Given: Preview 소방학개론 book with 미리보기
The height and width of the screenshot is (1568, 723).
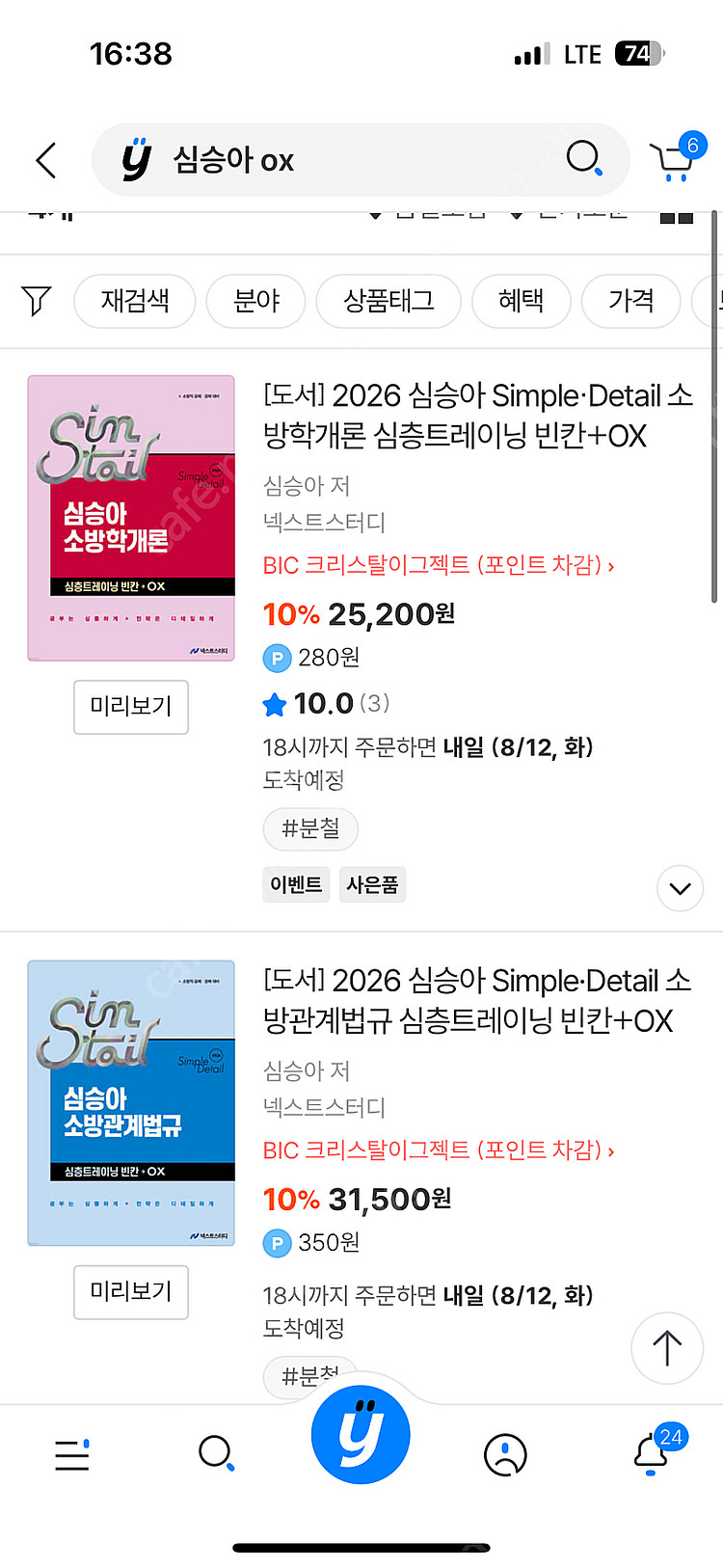Looking at the screenshot, I should [x=131, y=707].
